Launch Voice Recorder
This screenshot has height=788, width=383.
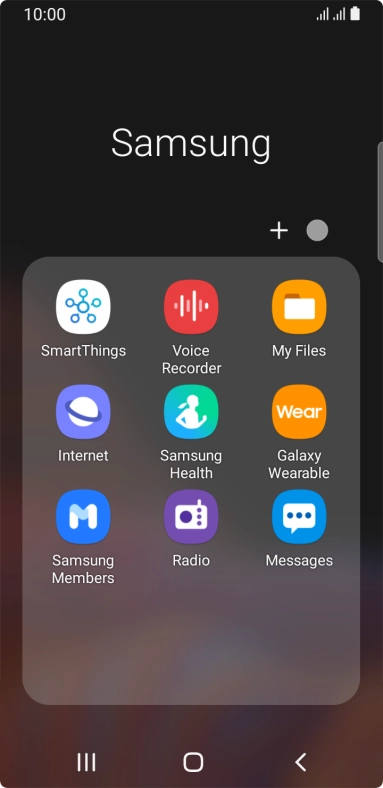click(x=191, y=307)
